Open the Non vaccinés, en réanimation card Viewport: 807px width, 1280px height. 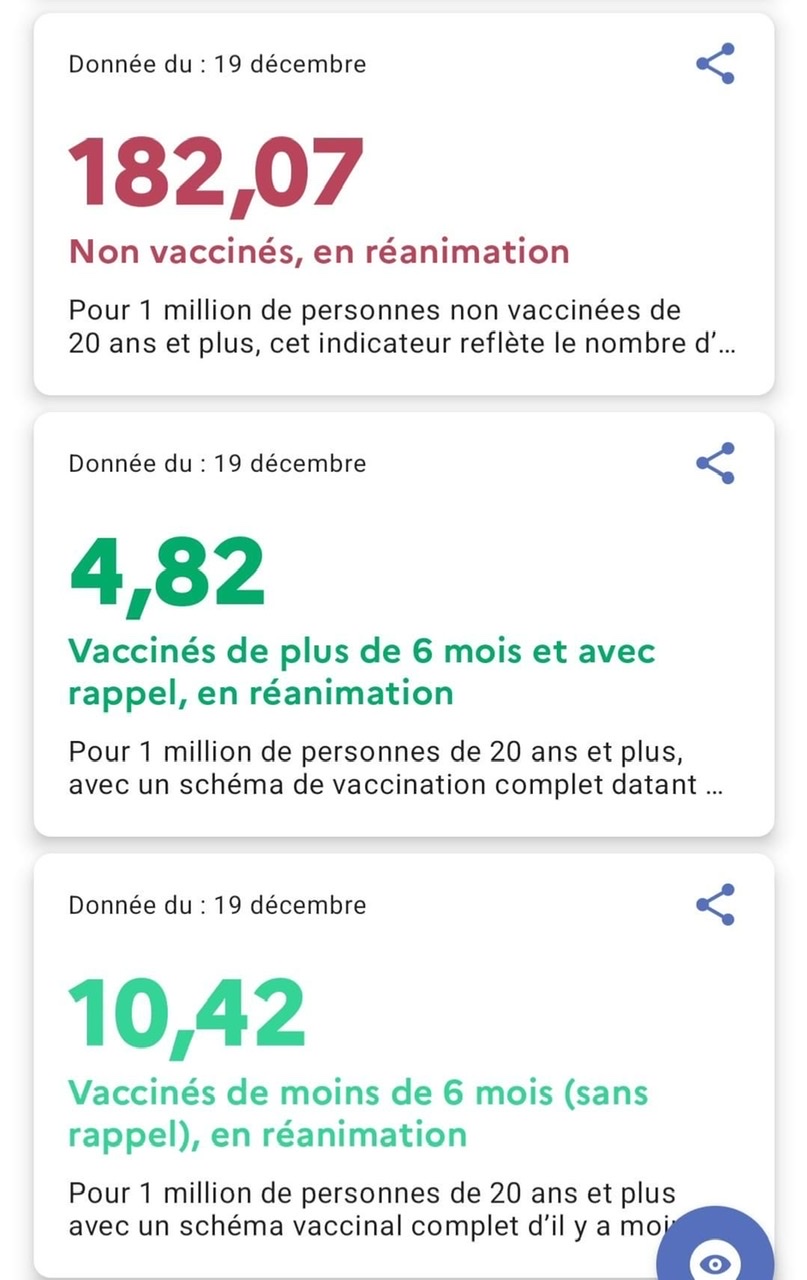click(x=318, y=250)
